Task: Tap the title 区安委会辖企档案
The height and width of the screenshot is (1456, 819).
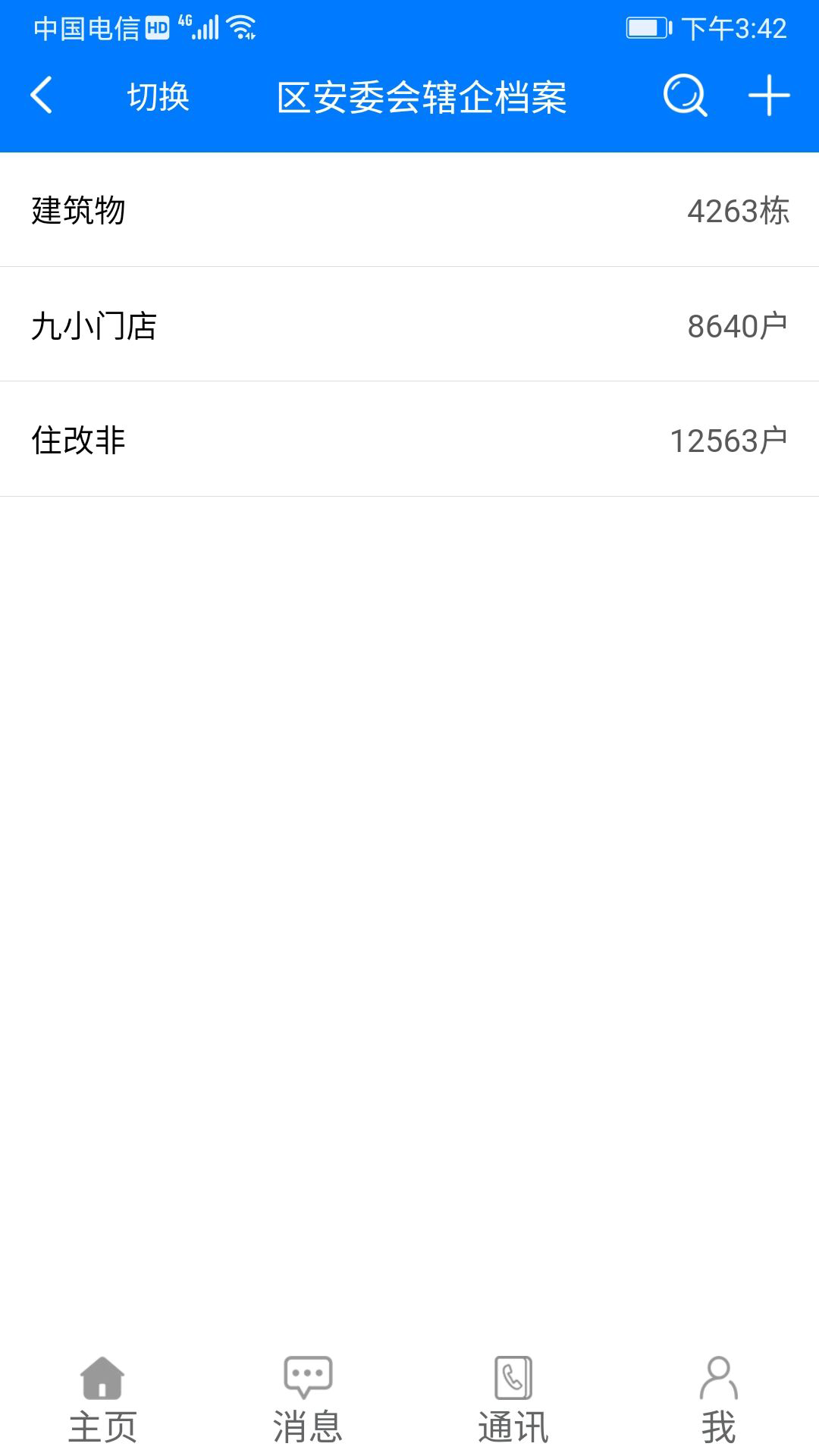Action: 425,96
